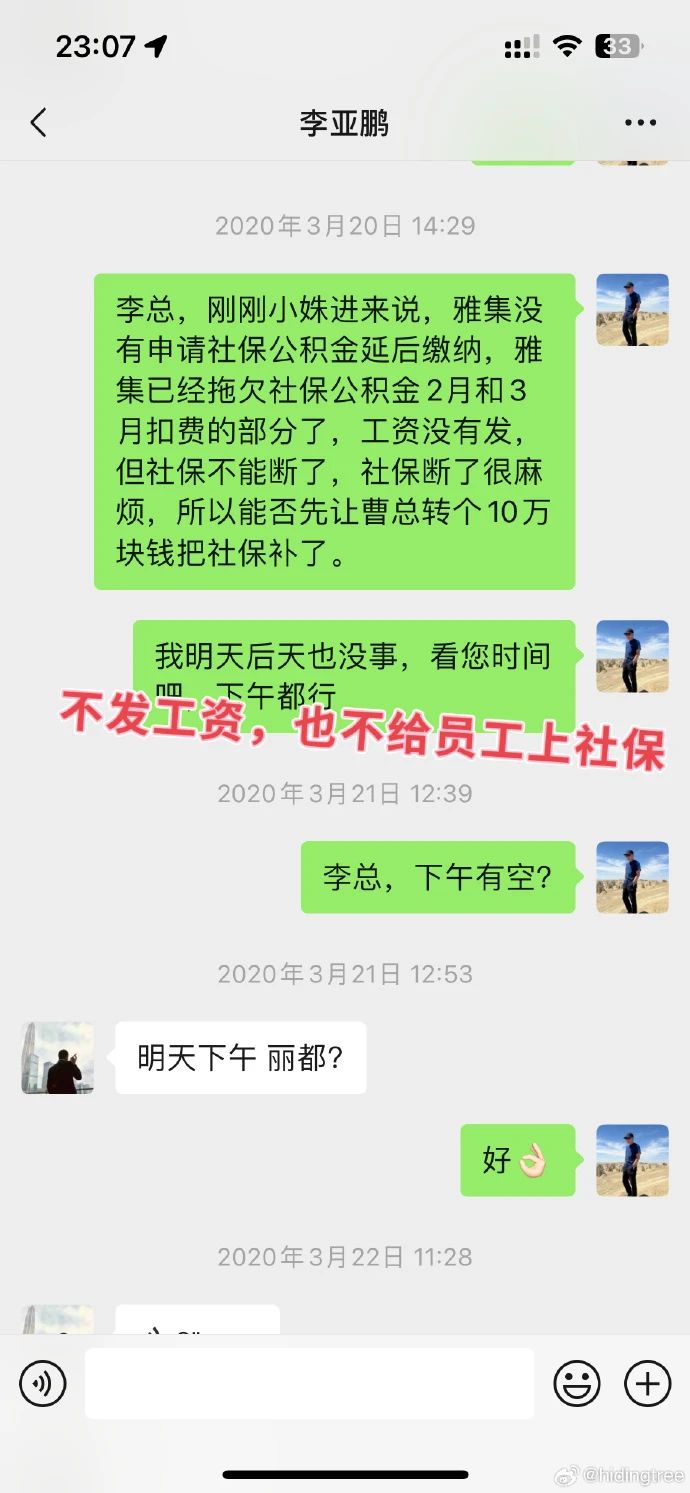Open the contact avatar beside 明天下午 丽都?

coord(57,1057)
